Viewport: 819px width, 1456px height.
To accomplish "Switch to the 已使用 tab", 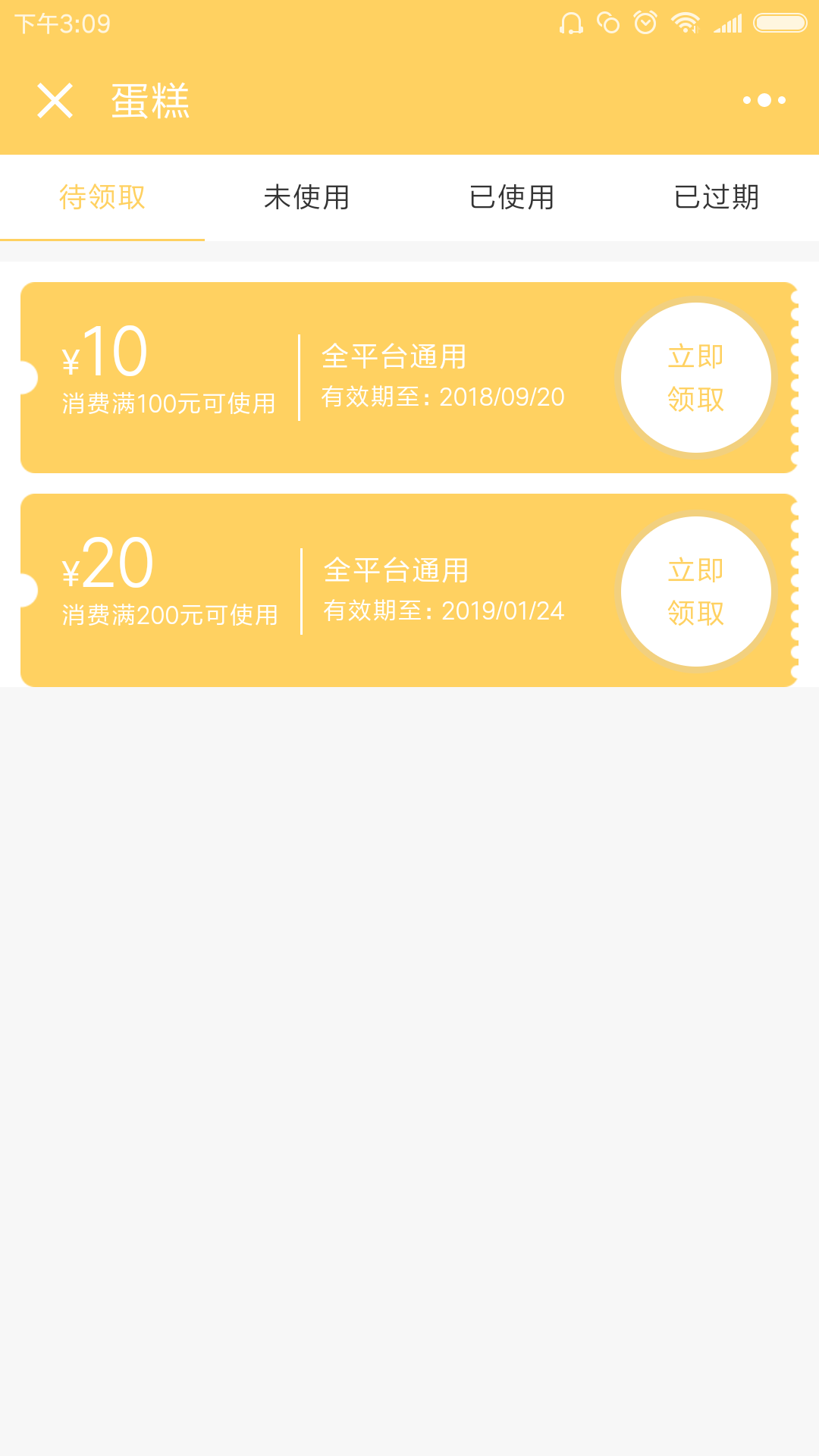I will coord(512,197).
